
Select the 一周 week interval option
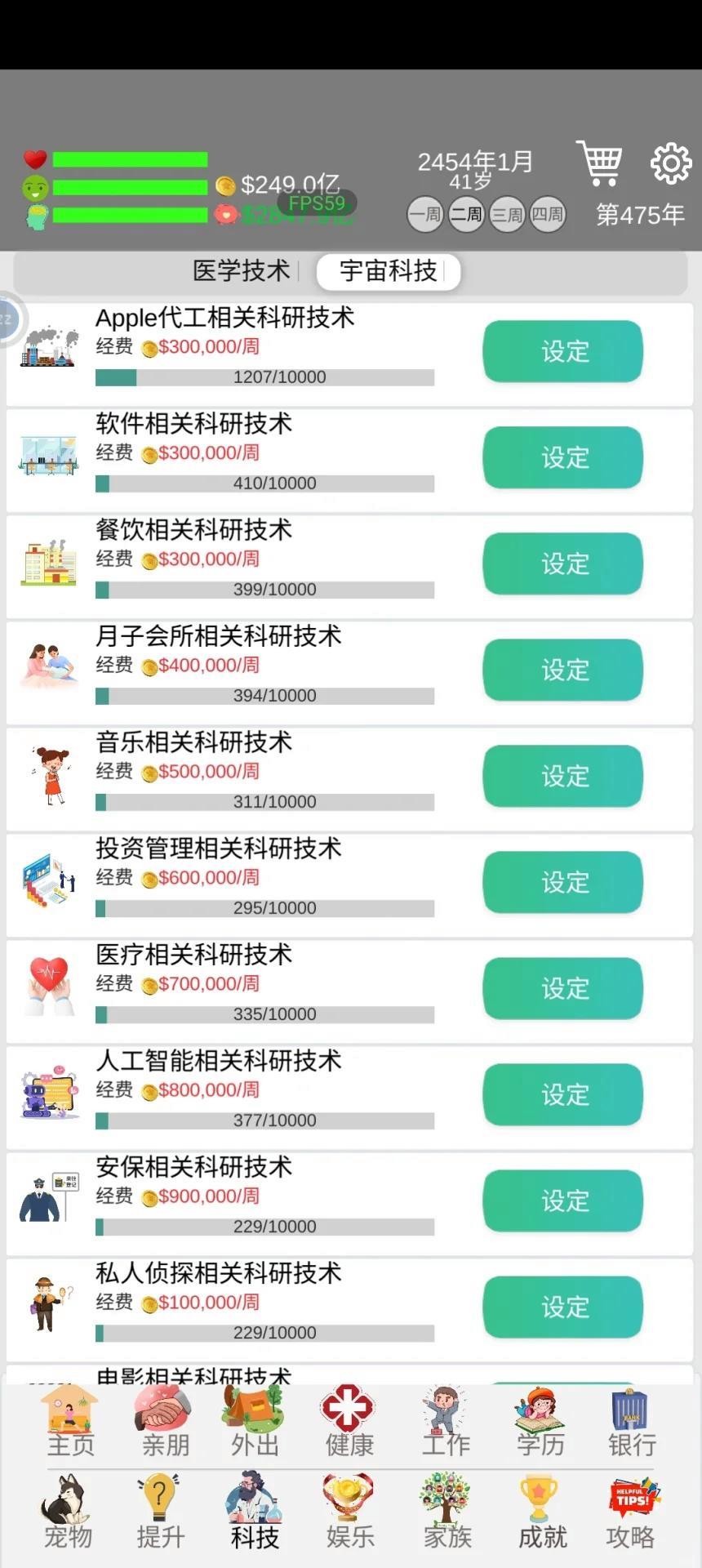425,213
